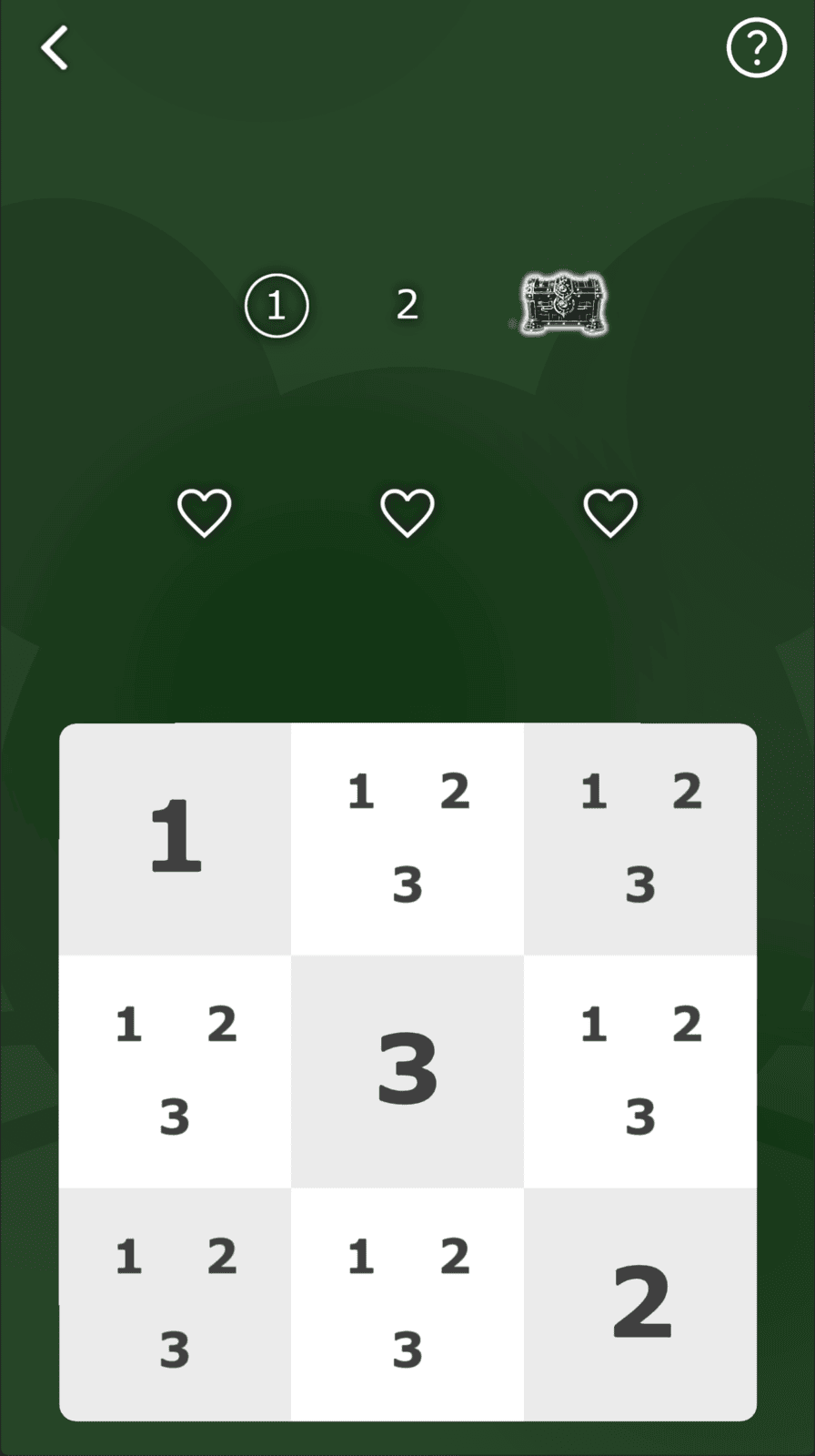This screenshot has height=1456, width=815.
Task: Select the top middle puzzle cell
Action: pos(407,839)
